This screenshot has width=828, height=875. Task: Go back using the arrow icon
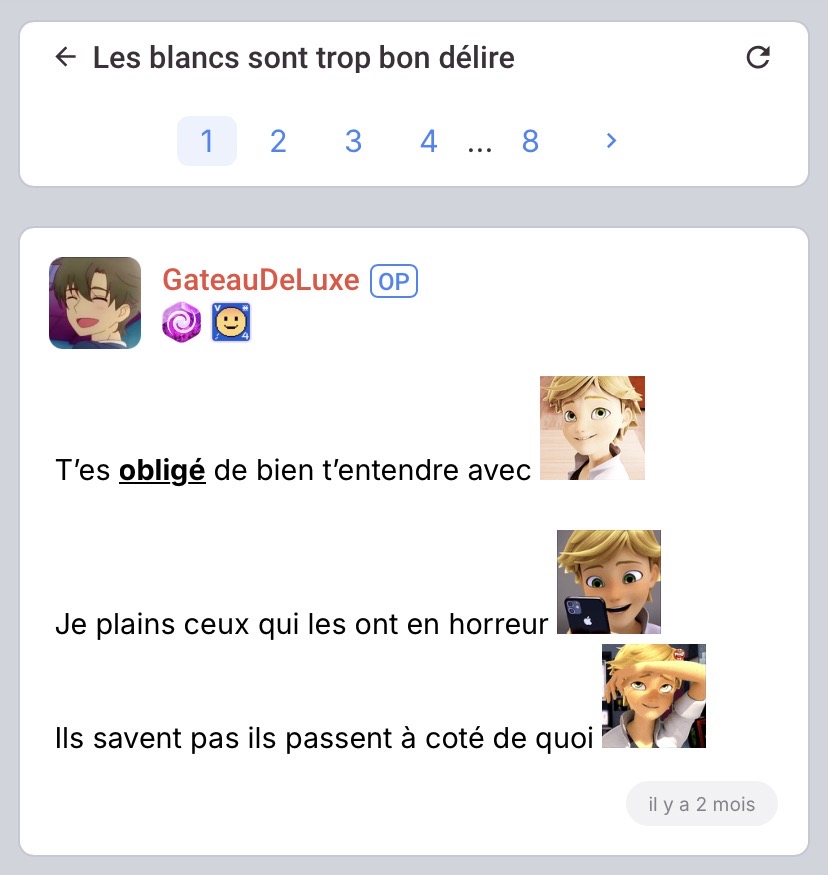pyautogui.click(x=66, y=57)
